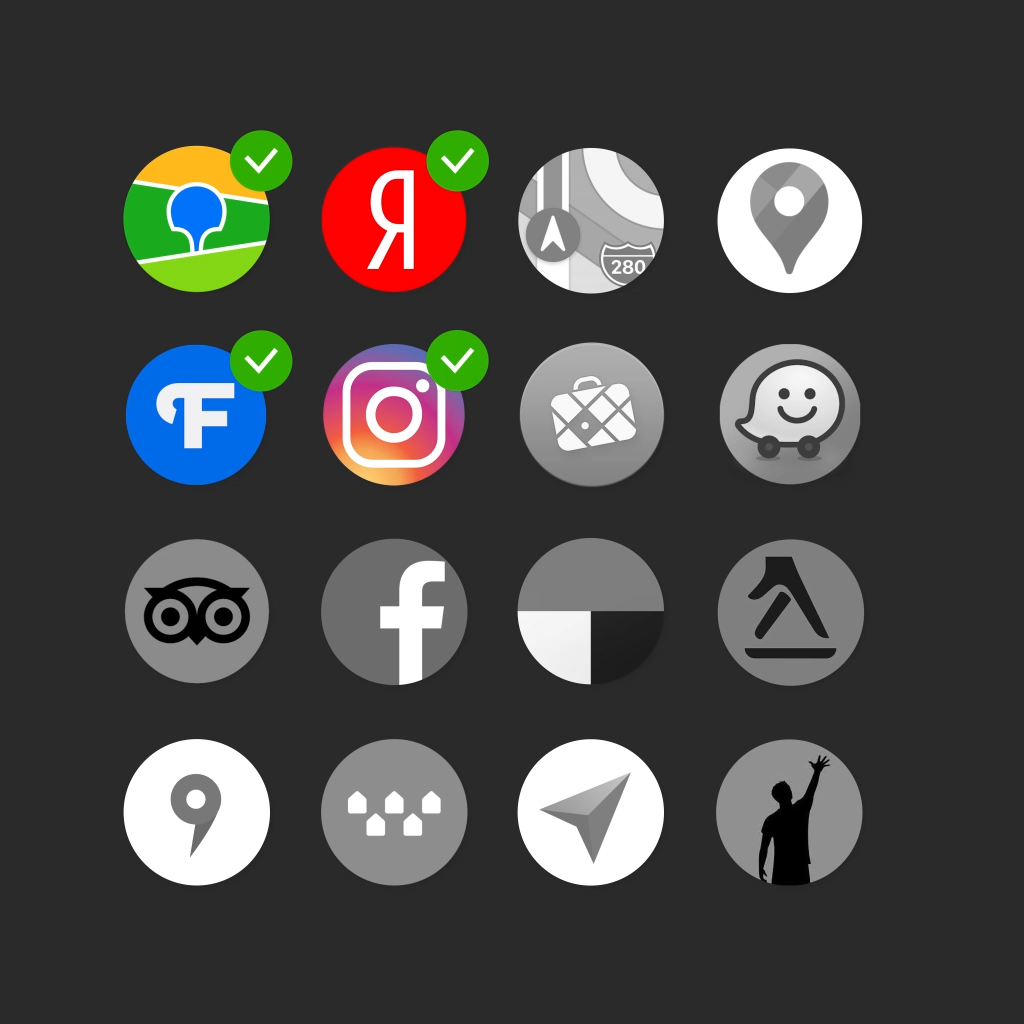
Task: Deselect the 2GIS app icon
Action: (196, 220)
